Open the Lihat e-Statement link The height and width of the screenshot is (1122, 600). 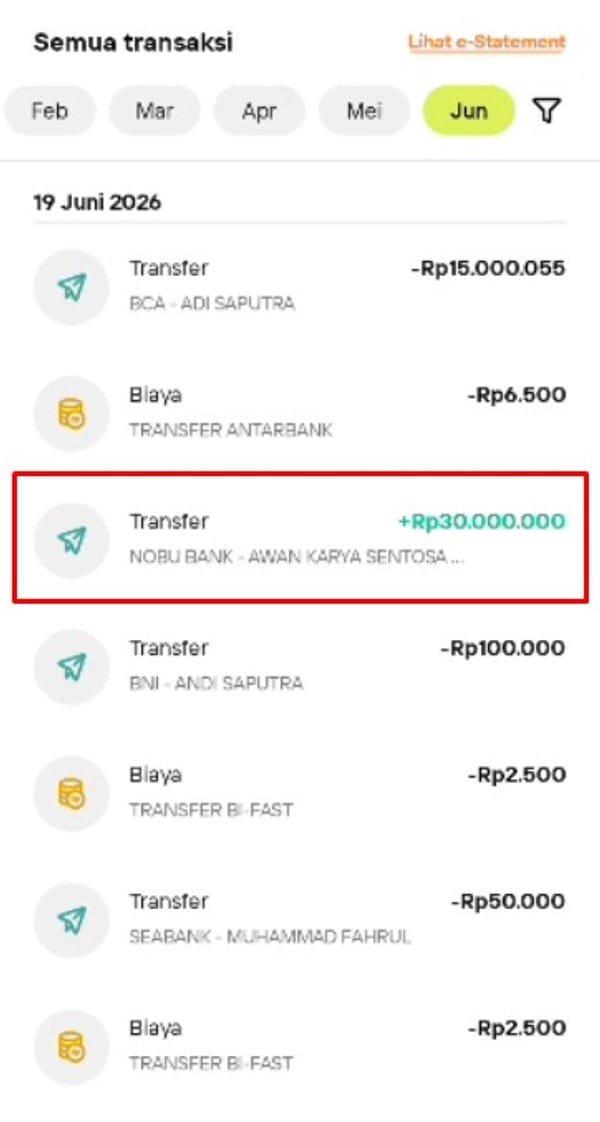[487, 42]
